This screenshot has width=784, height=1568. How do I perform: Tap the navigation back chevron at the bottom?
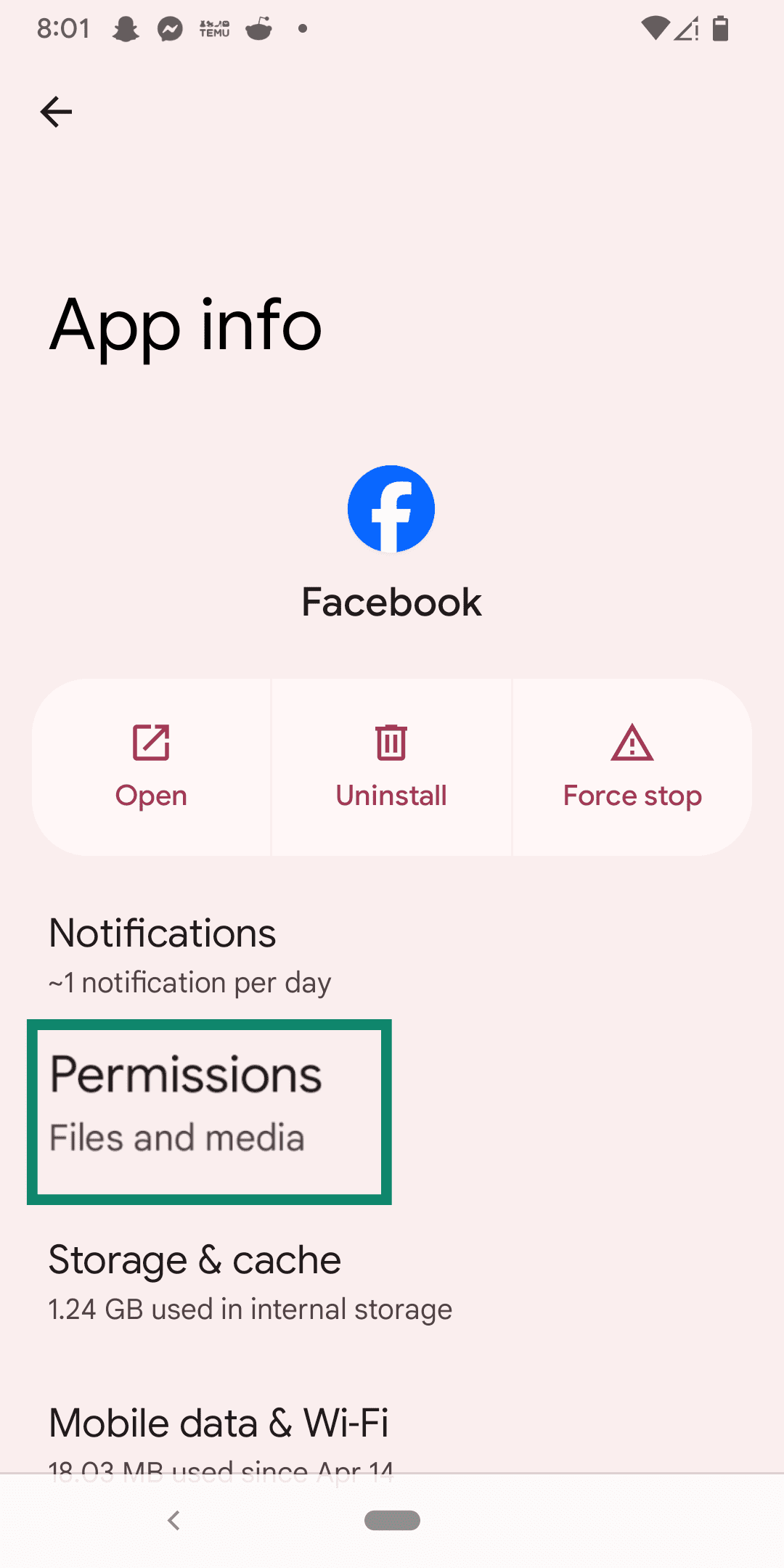click(x=174, y=1521)
